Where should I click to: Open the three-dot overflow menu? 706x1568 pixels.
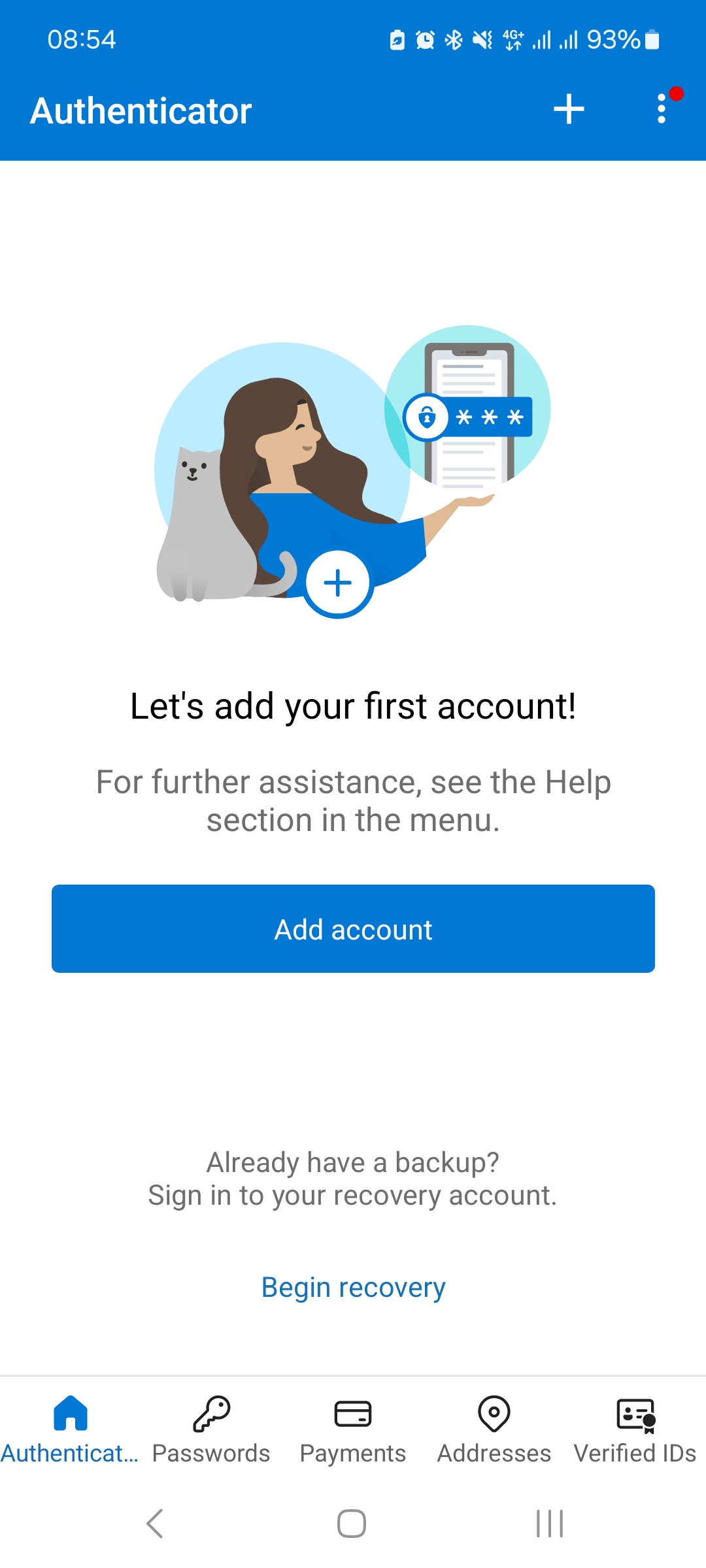click(x=662, y=109)
